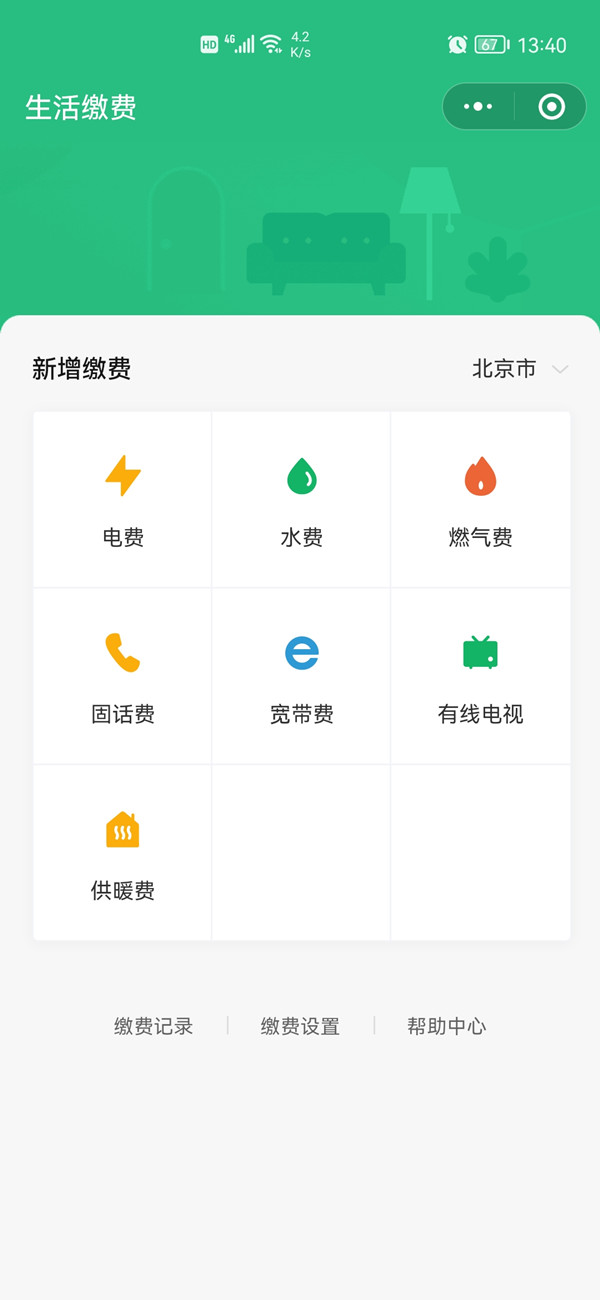The image size is (600, 1300).
Task: View 缴费记录 payment history
Action: pos(153,1026)
